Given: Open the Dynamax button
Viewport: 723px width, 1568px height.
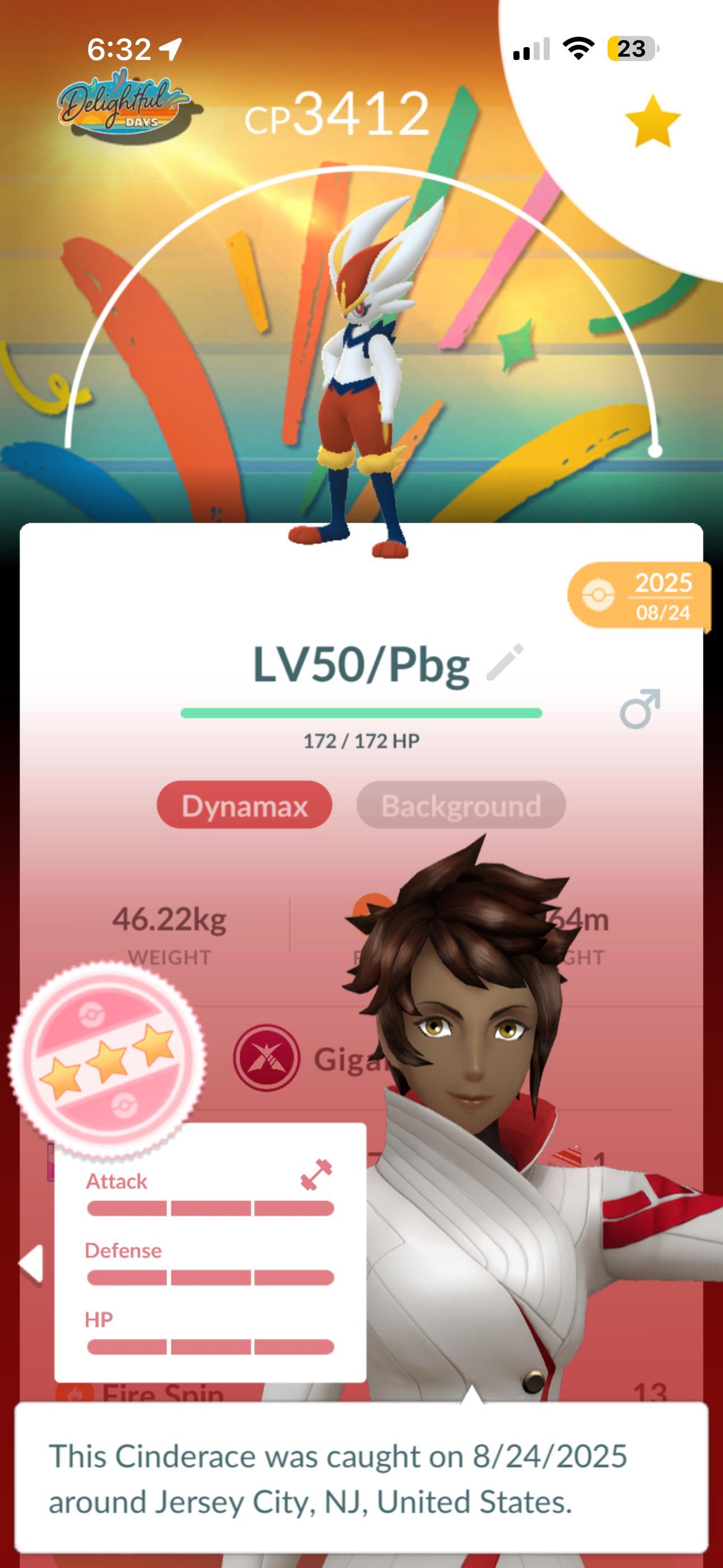Looking at the screenshot, I should pos(245,805).
